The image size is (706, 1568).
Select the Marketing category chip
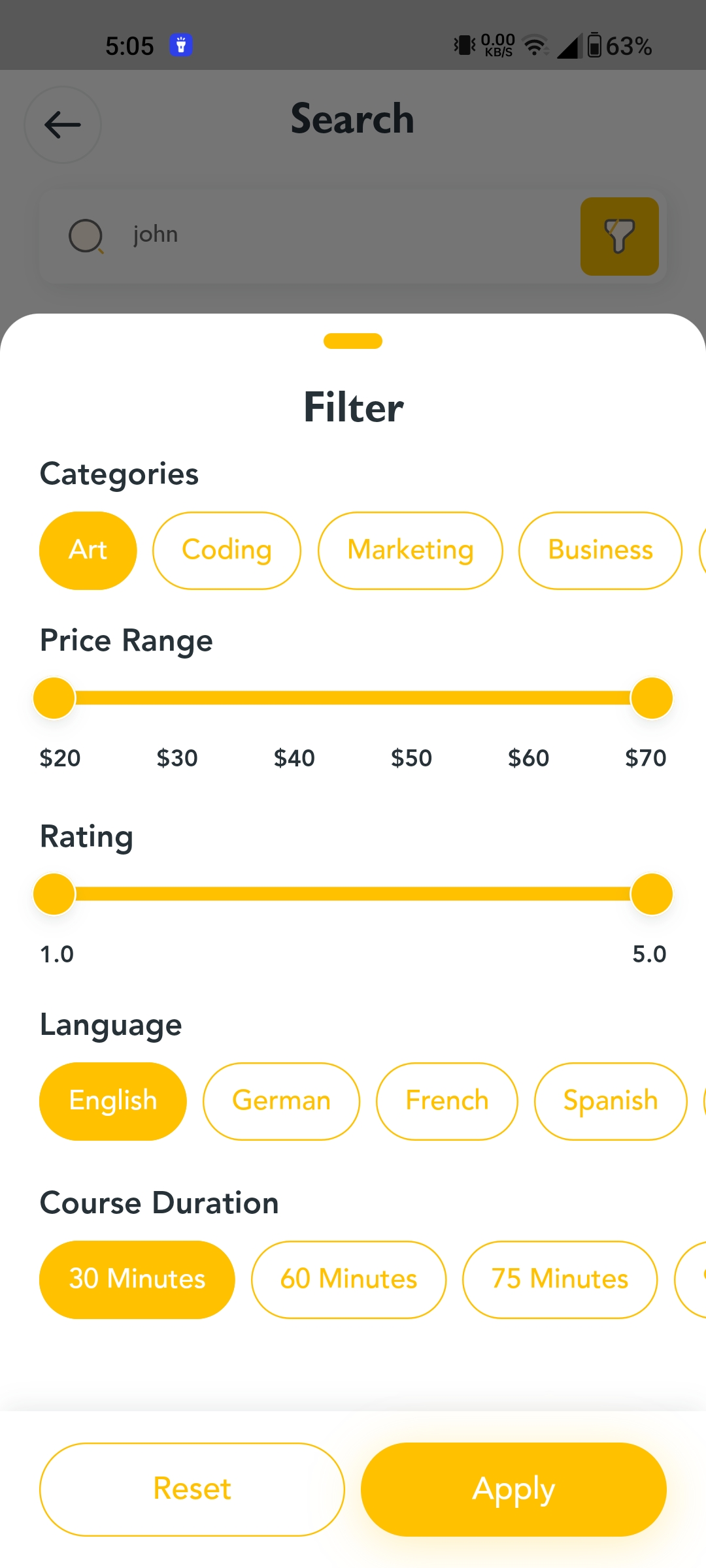click(x=410, y=549)
